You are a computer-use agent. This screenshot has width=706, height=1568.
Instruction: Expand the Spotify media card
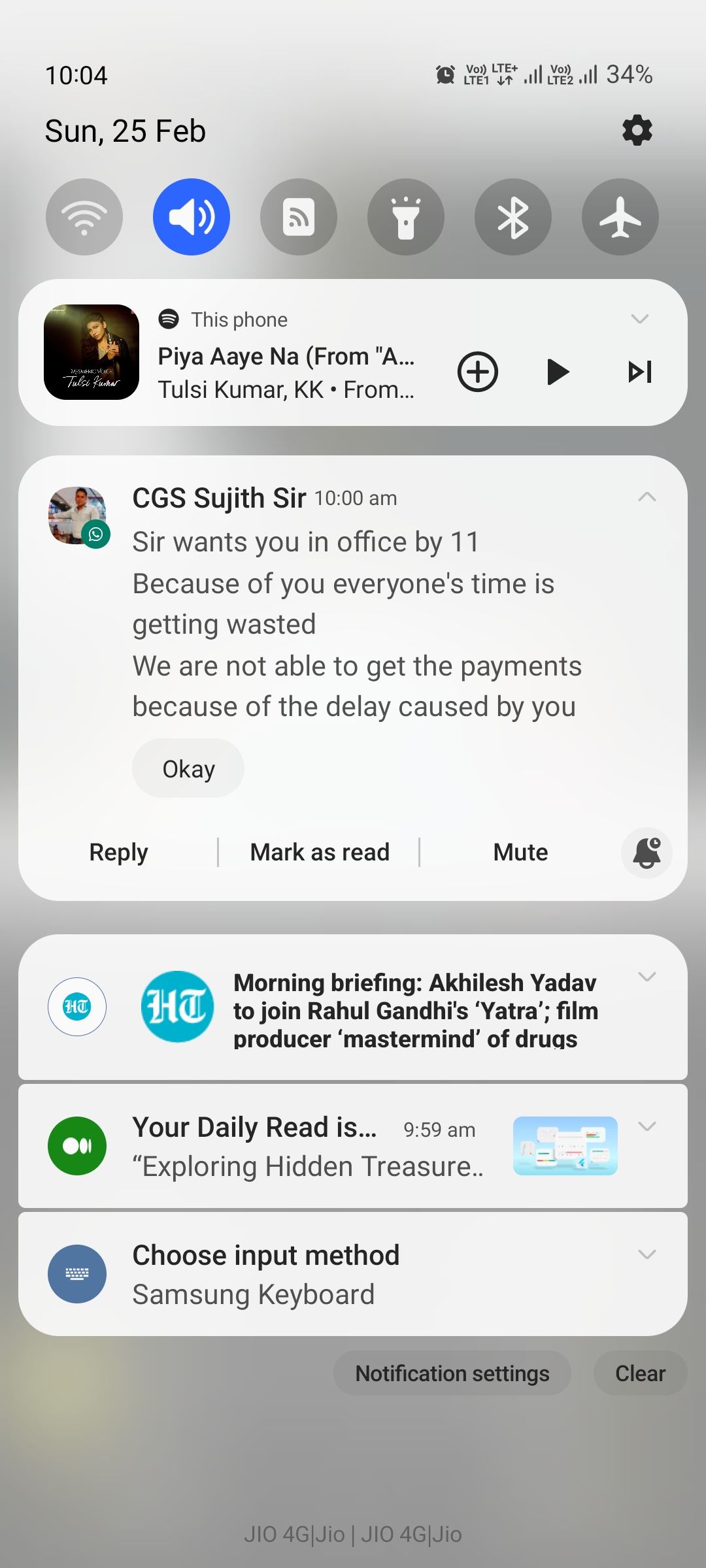(639, 319)
